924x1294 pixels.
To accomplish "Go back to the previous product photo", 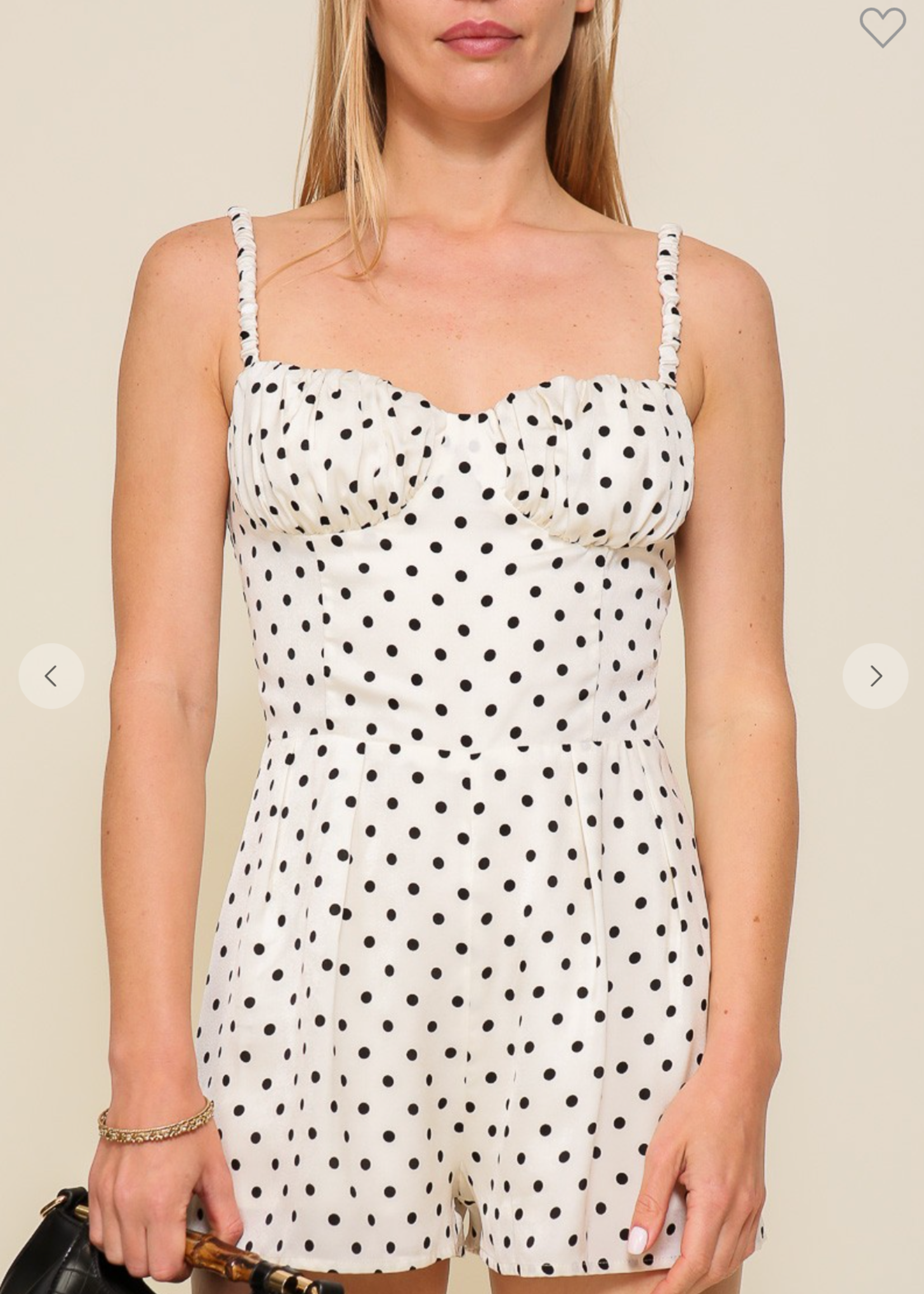I will (x=51, y=676).
